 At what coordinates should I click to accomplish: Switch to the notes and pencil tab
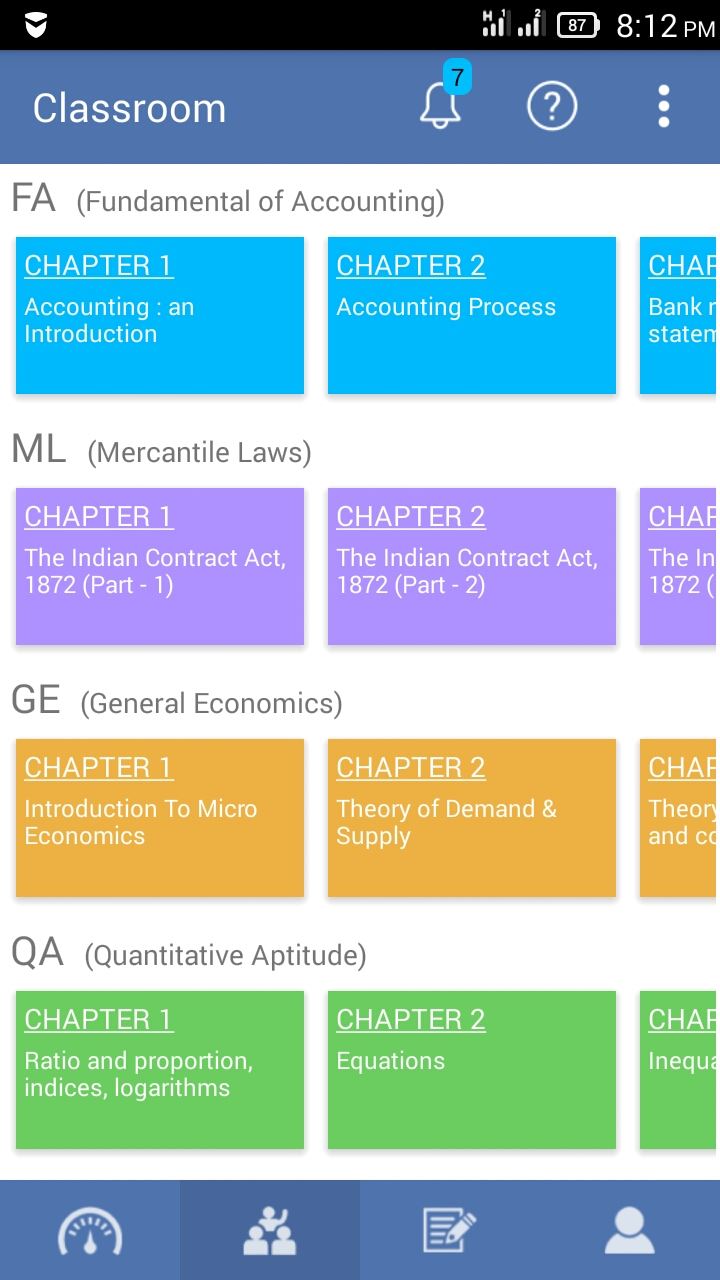click(x=450, y=1230)
